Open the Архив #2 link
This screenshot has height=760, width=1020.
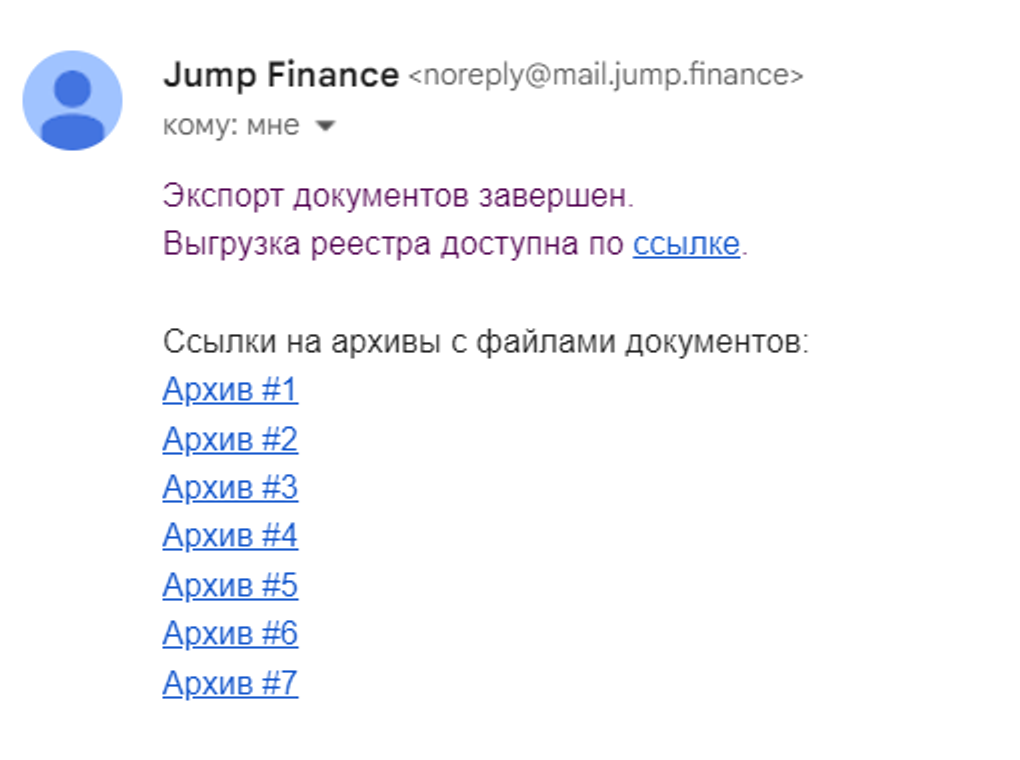pos(230,438)
